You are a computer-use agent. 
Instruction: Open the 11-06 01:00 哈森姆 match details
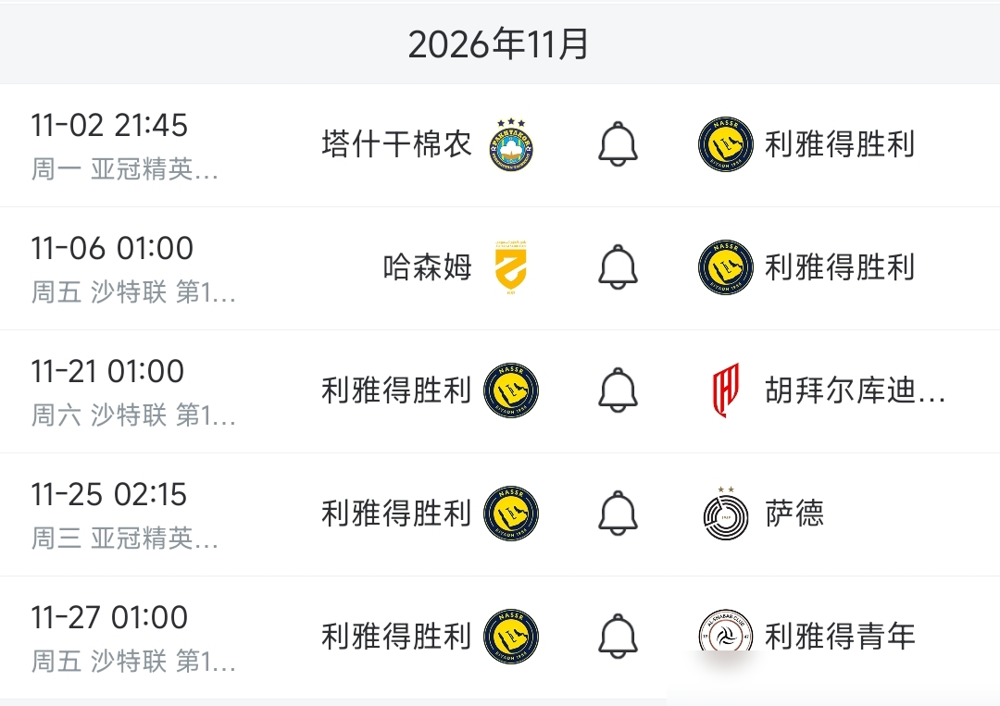click(x=500, y=268)
